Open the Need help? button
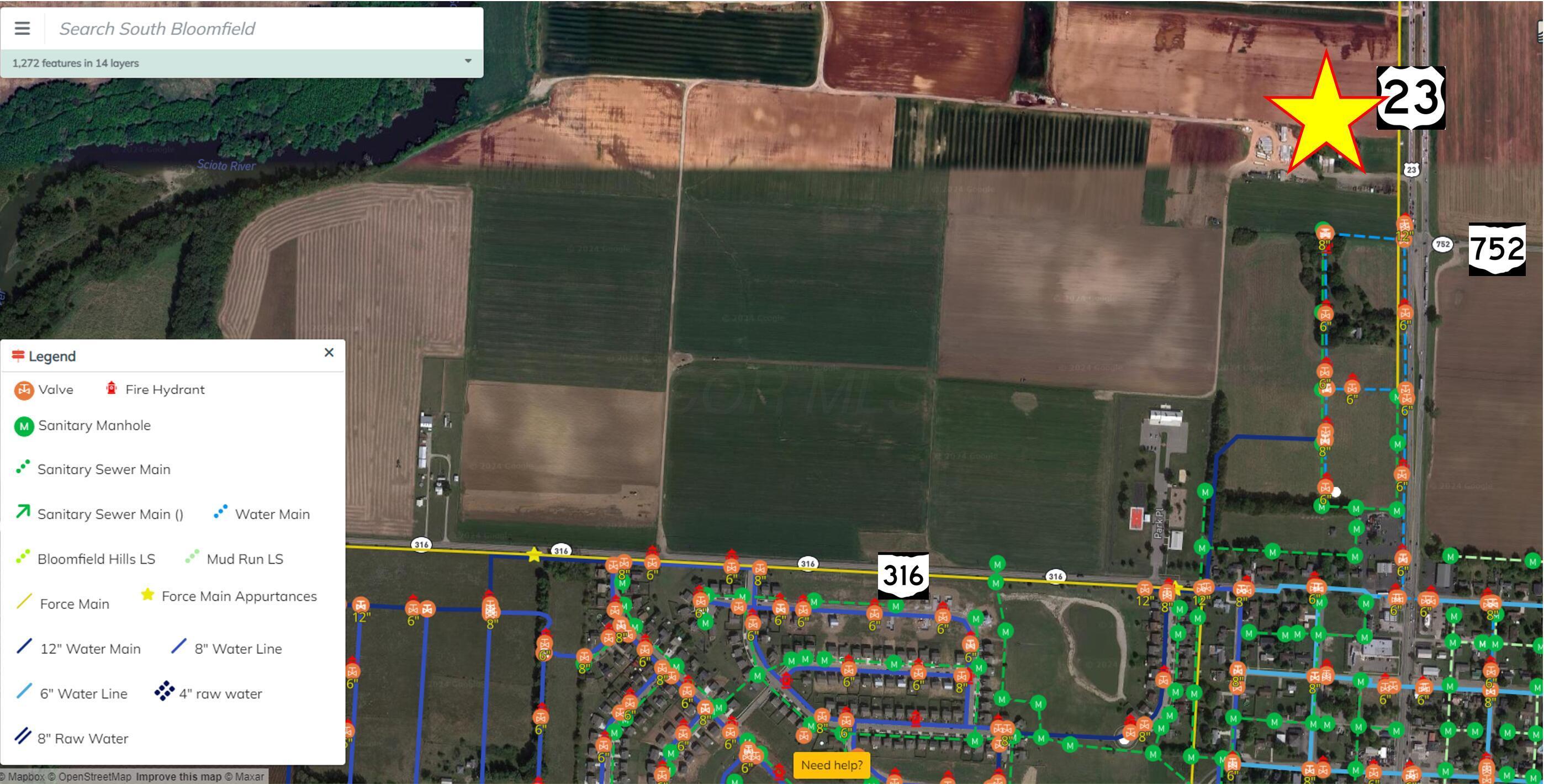 [x=831, y=765]
